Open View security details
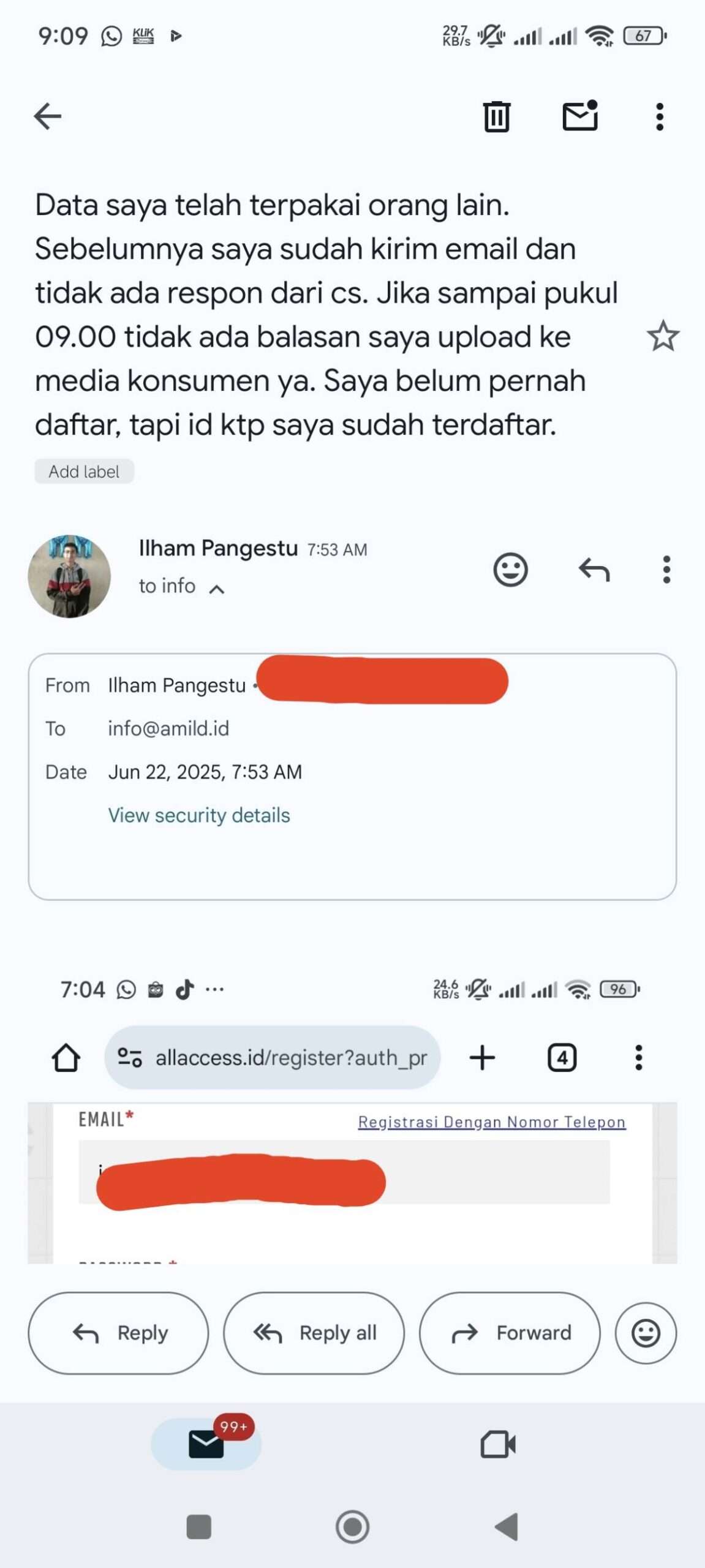The width and height of the screenshot is (705, 1568). [199, 815]
